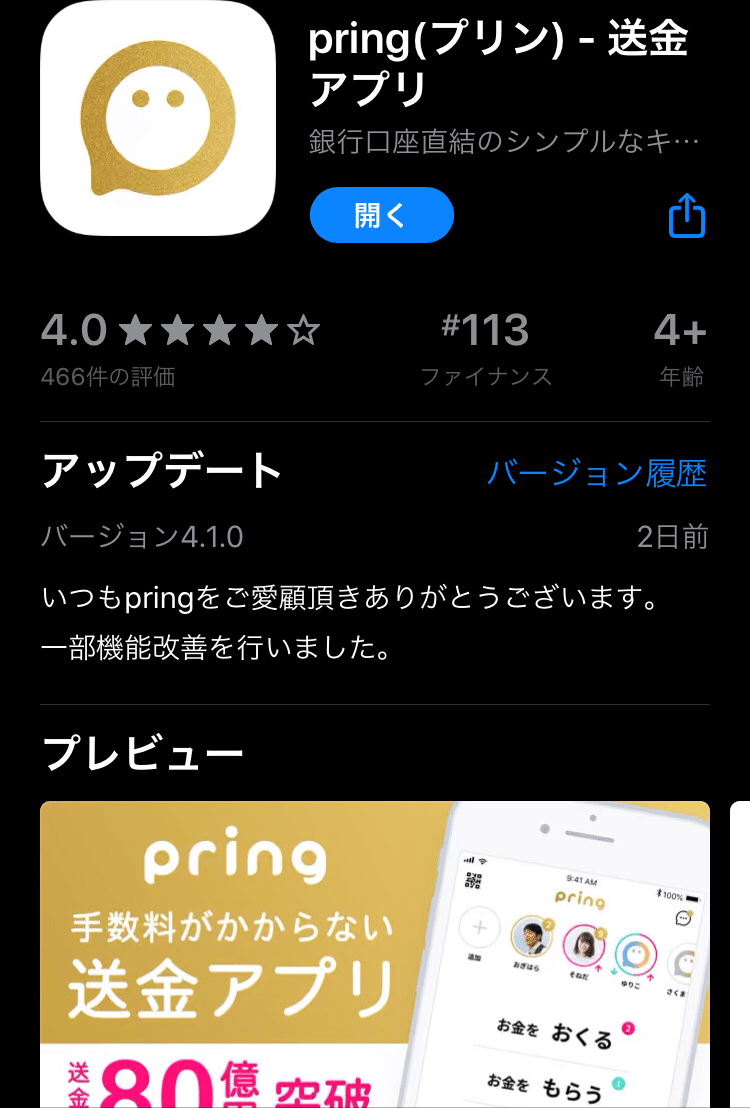
Task: Tap the share/export icon
Action: 687,214
